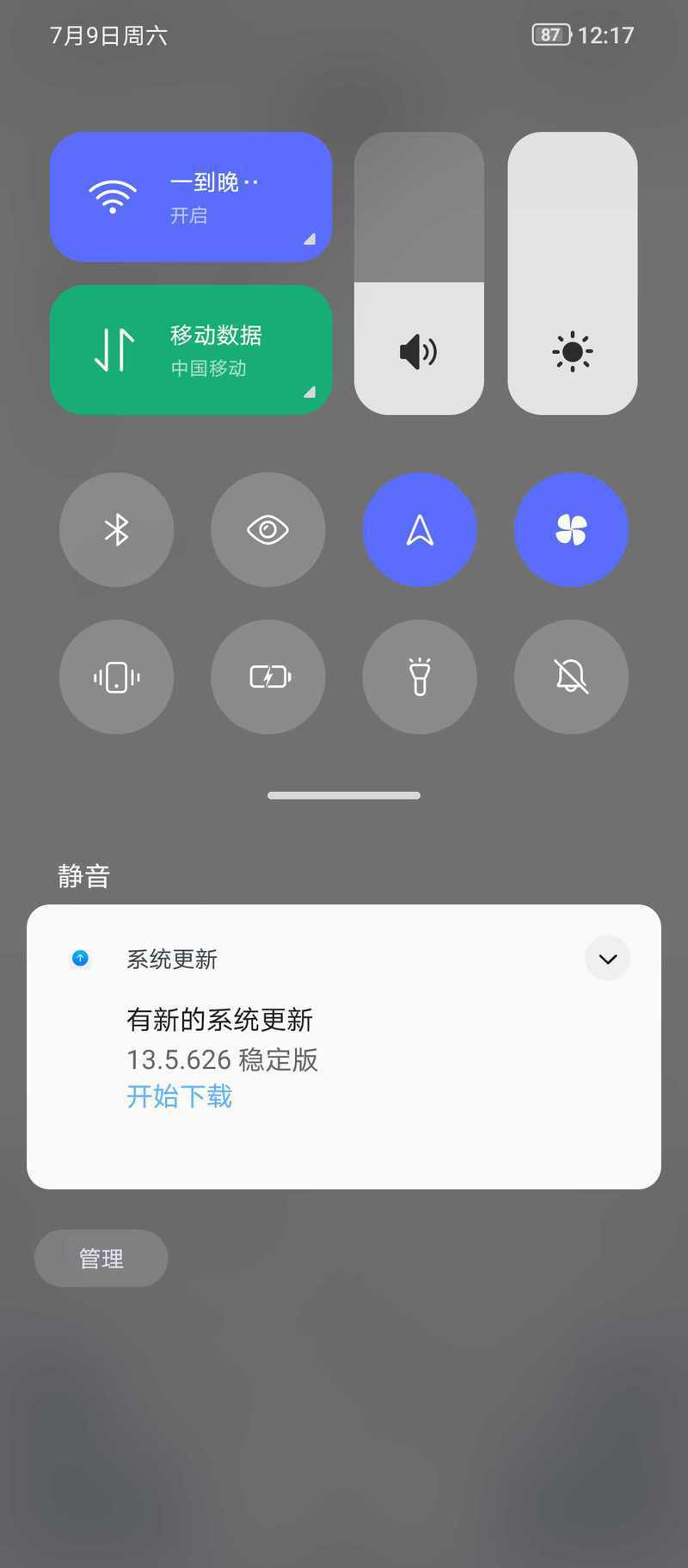The height and width of the screenshot is (1568, 688).
Task: Turn on Bluetooth
Action: click(x=116, y=530)
